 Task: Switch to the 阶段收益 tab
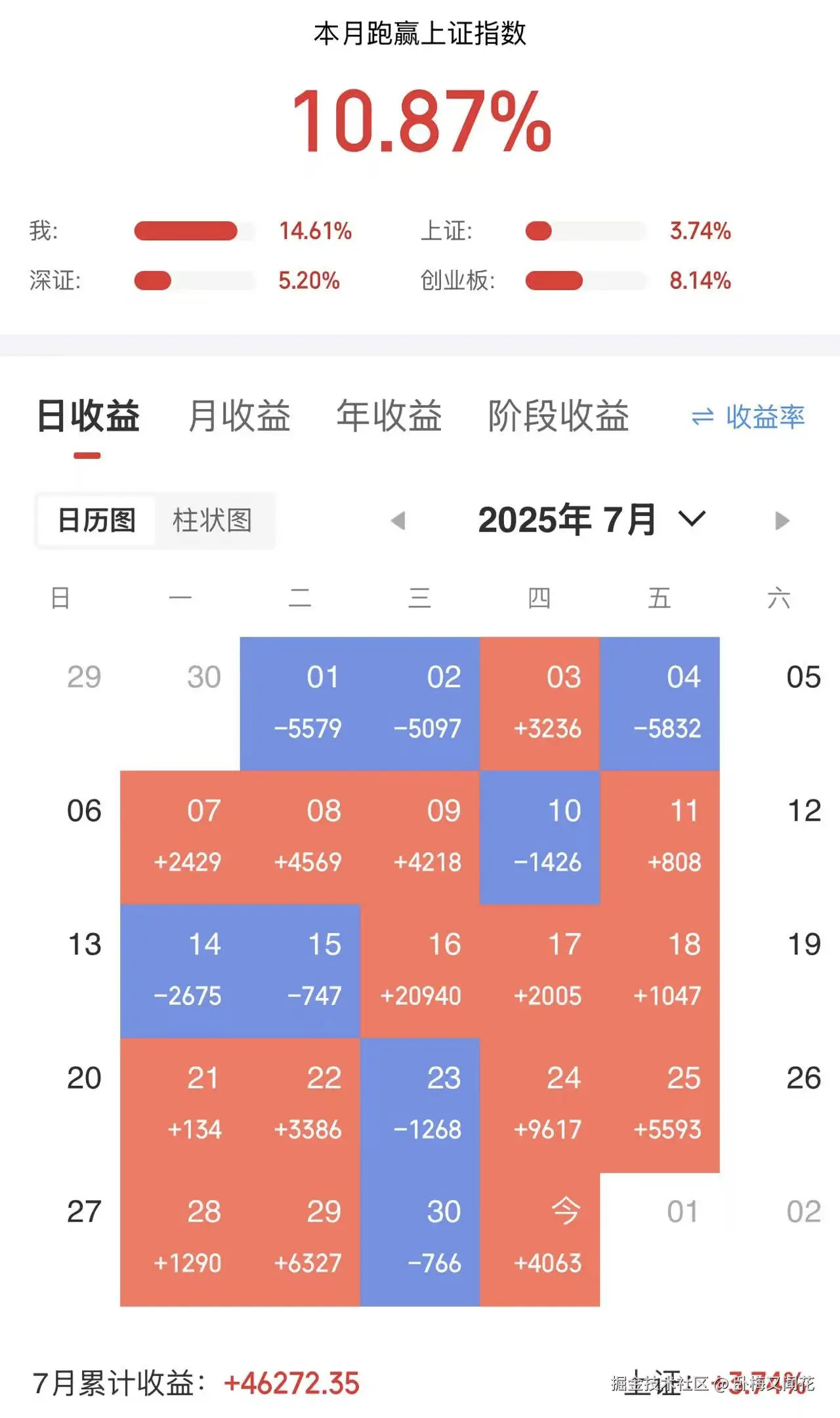point(558,416)
